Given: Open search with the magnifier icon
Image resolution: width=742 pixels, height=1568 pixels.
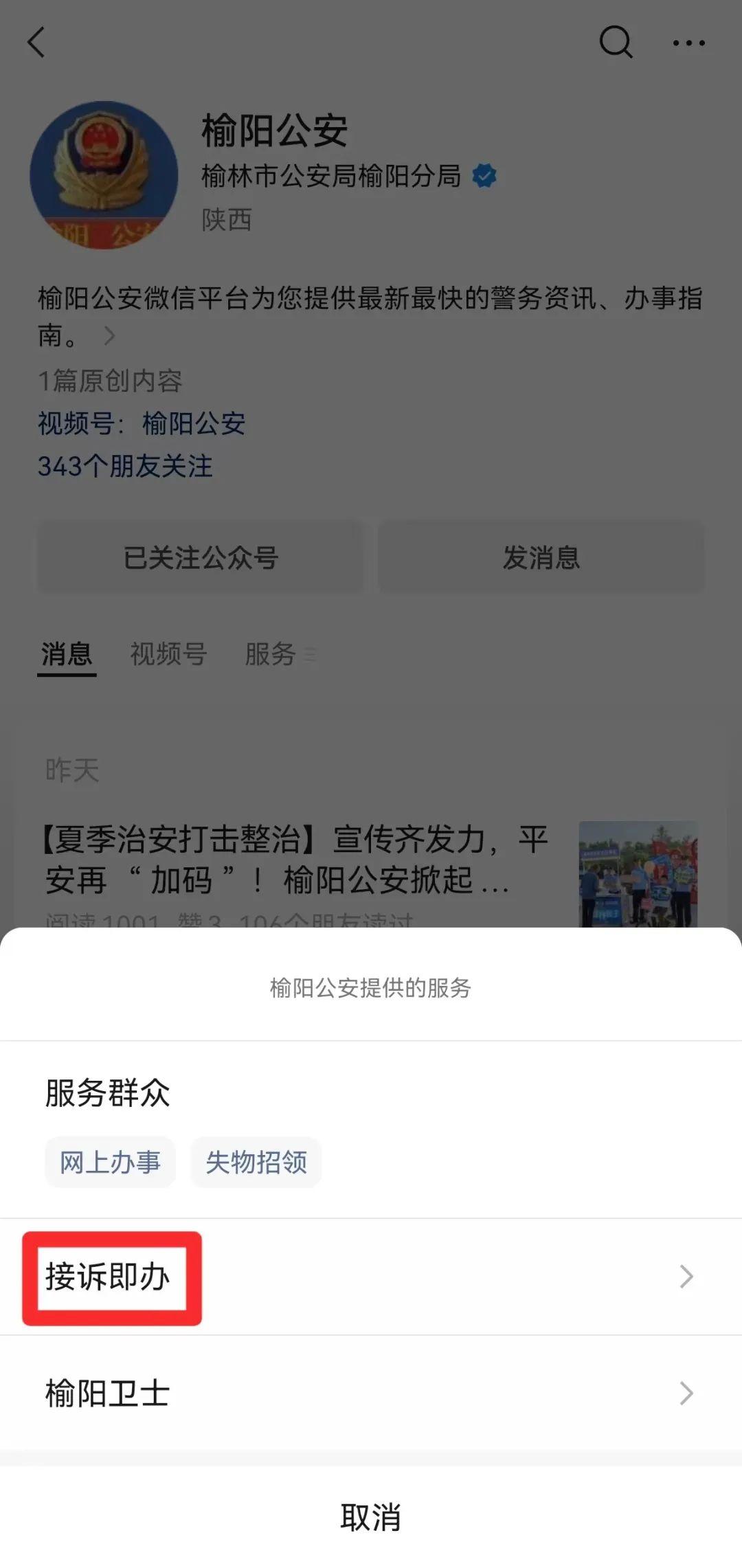Looking at the screenshot, I should pos(616,43).
